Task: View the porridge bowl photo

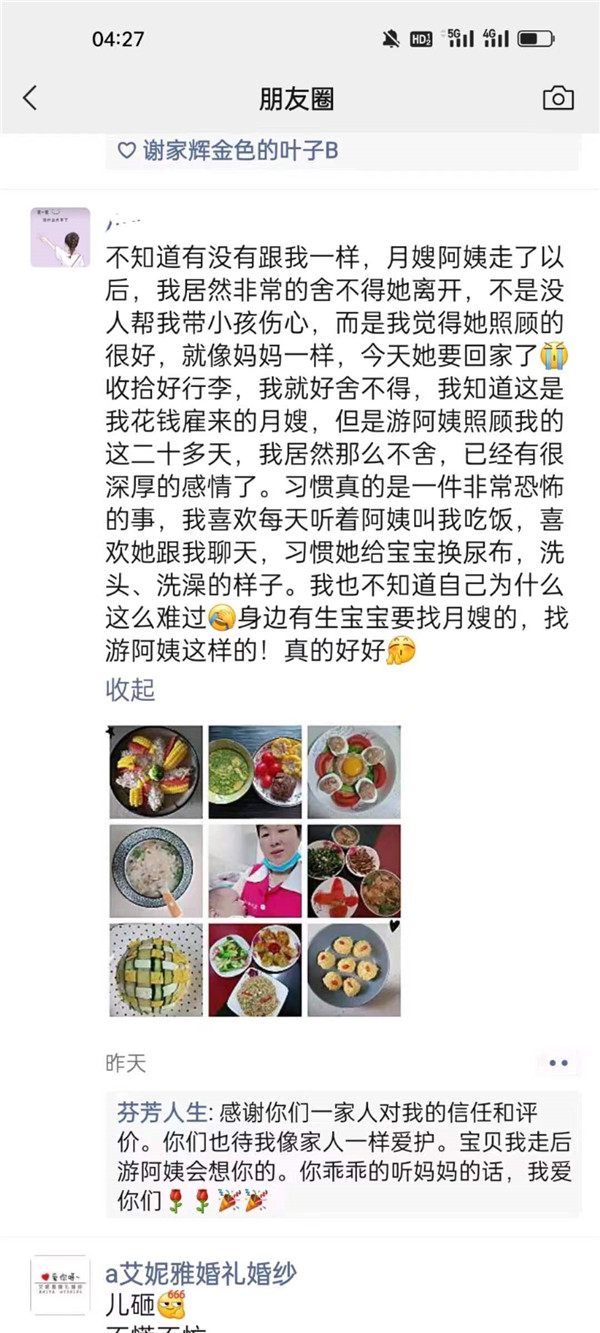Action: click(x=156, y=871)
